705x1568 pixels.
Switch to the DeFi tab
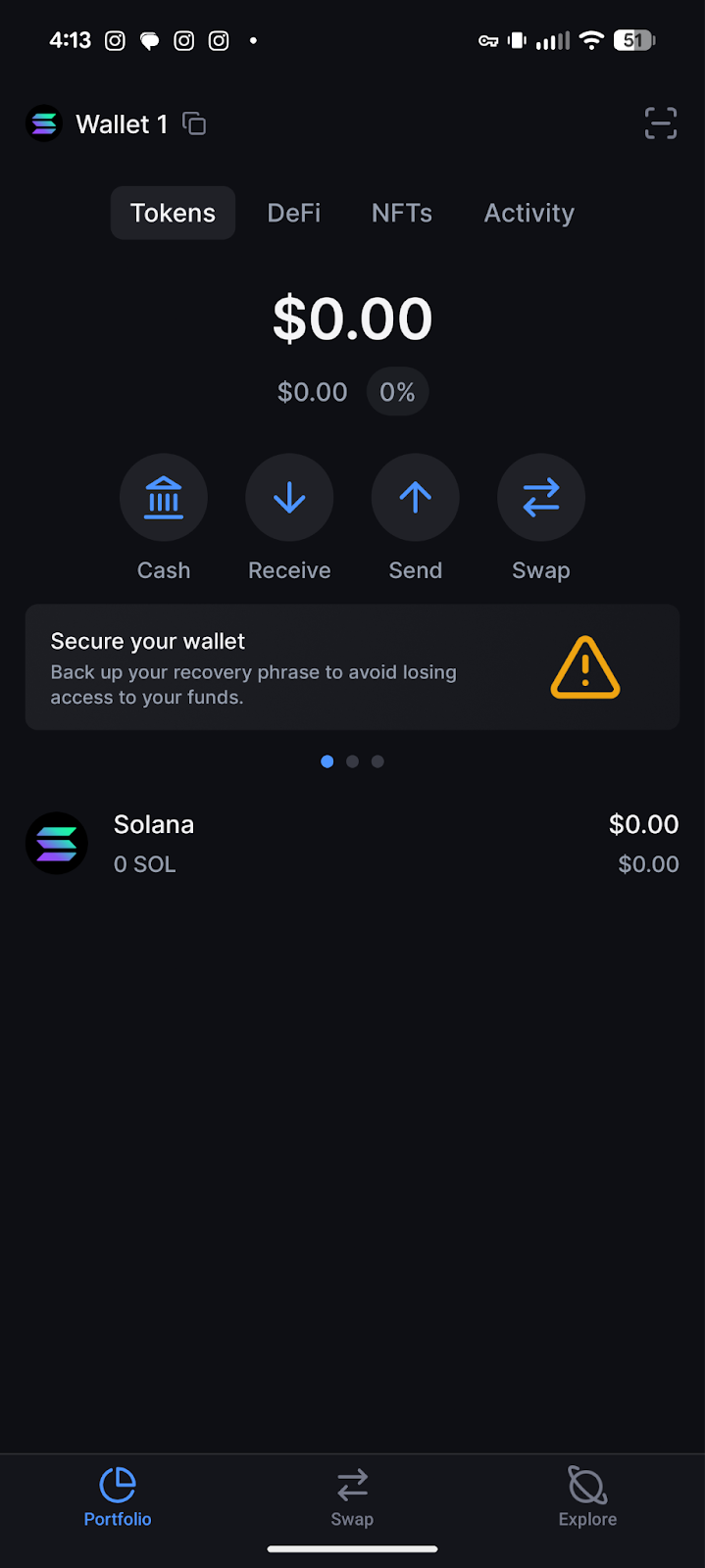[x=294, y=213]
